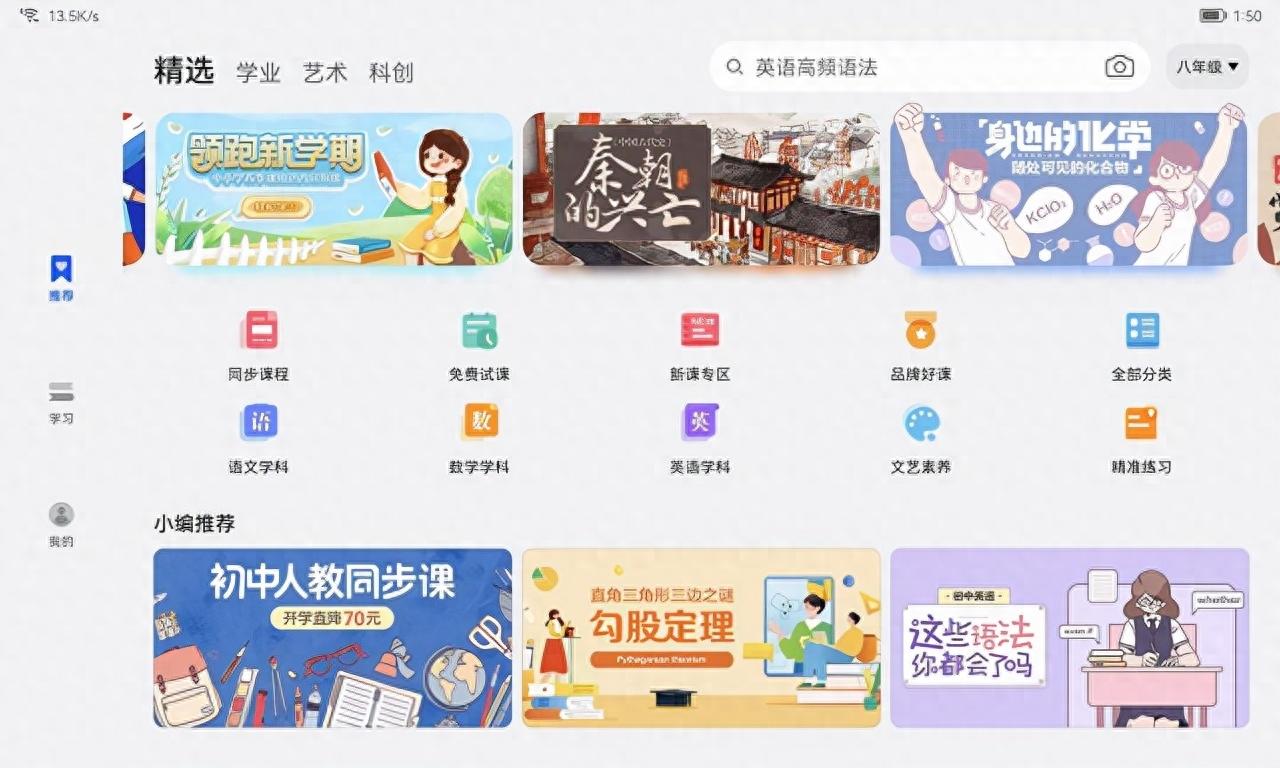Open 全部分类 category list
Image resolution: width=1280 pixels, height=768 pixels.
click(1141, 345)
